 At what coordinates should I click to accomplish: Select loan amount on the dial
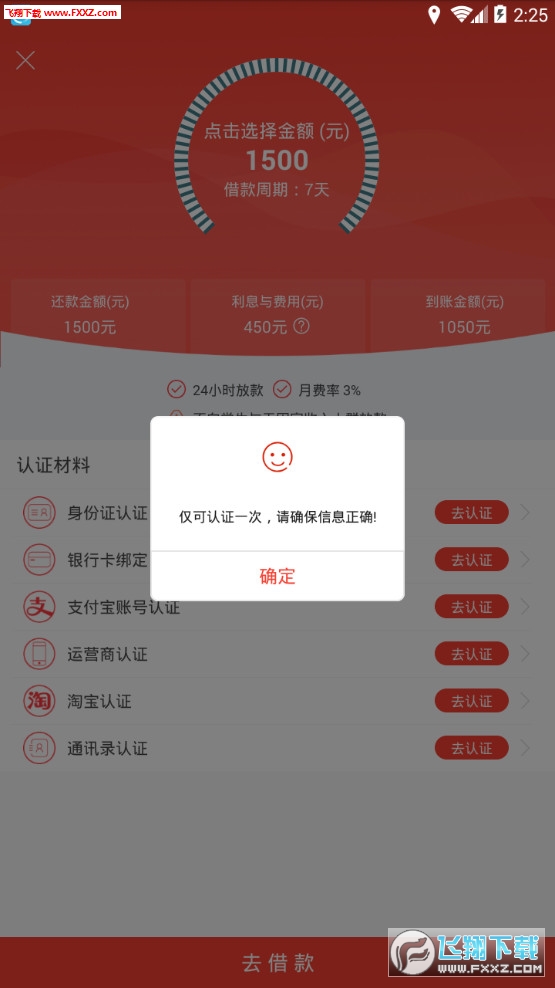(277, 146)
